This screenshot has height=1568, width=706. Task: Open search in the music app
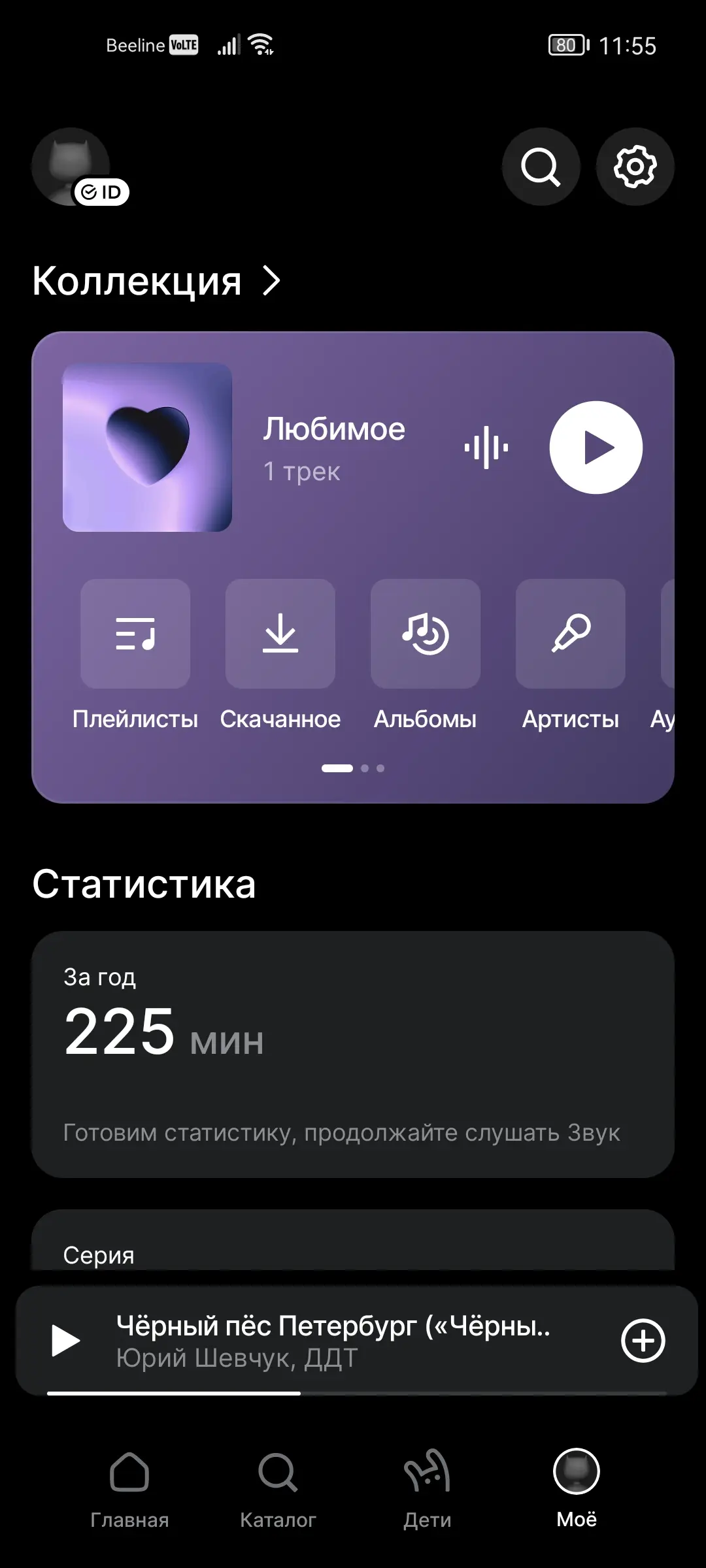pyautogui.click(x=540, y=167)
